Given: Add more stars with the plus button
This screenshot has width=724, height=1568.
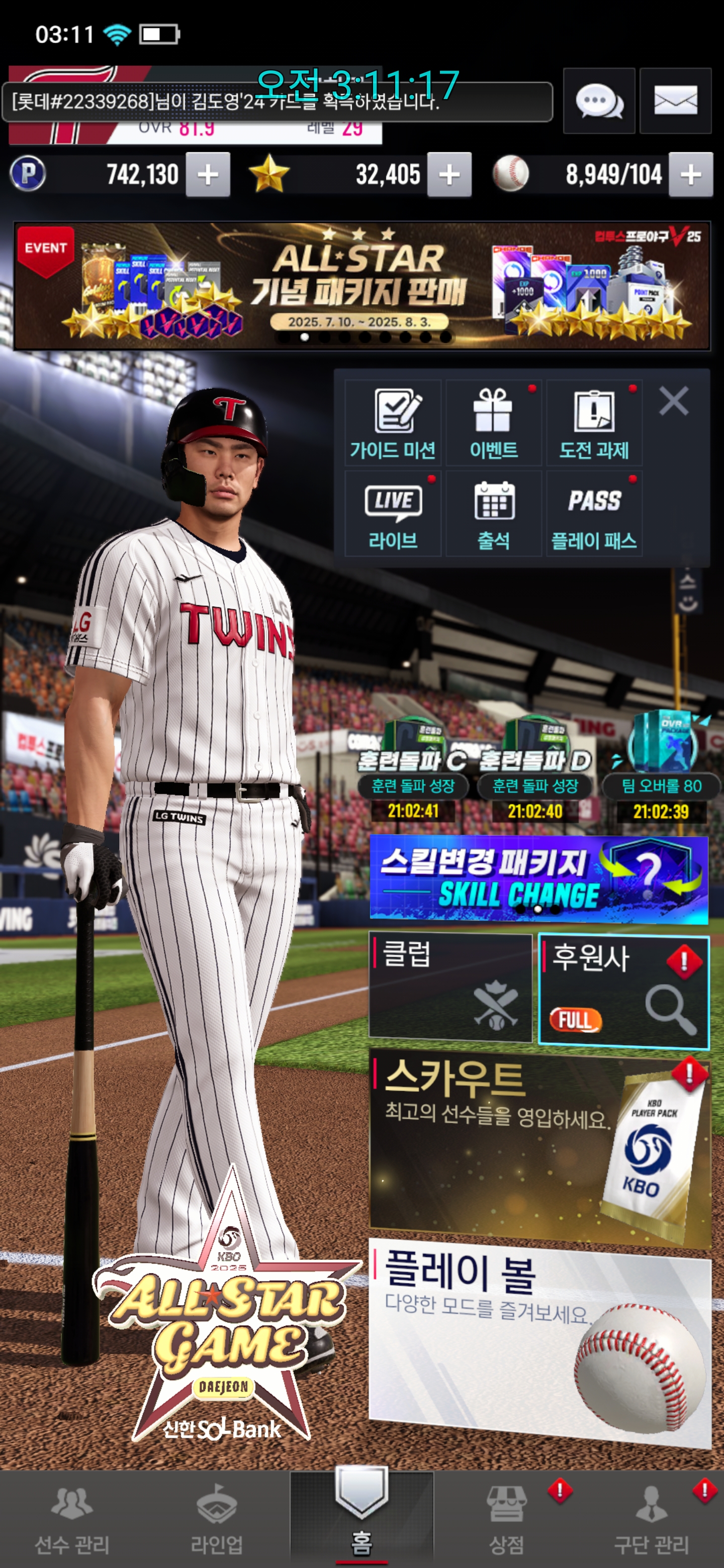Looking at the screenshot, I should pos(449,175).
